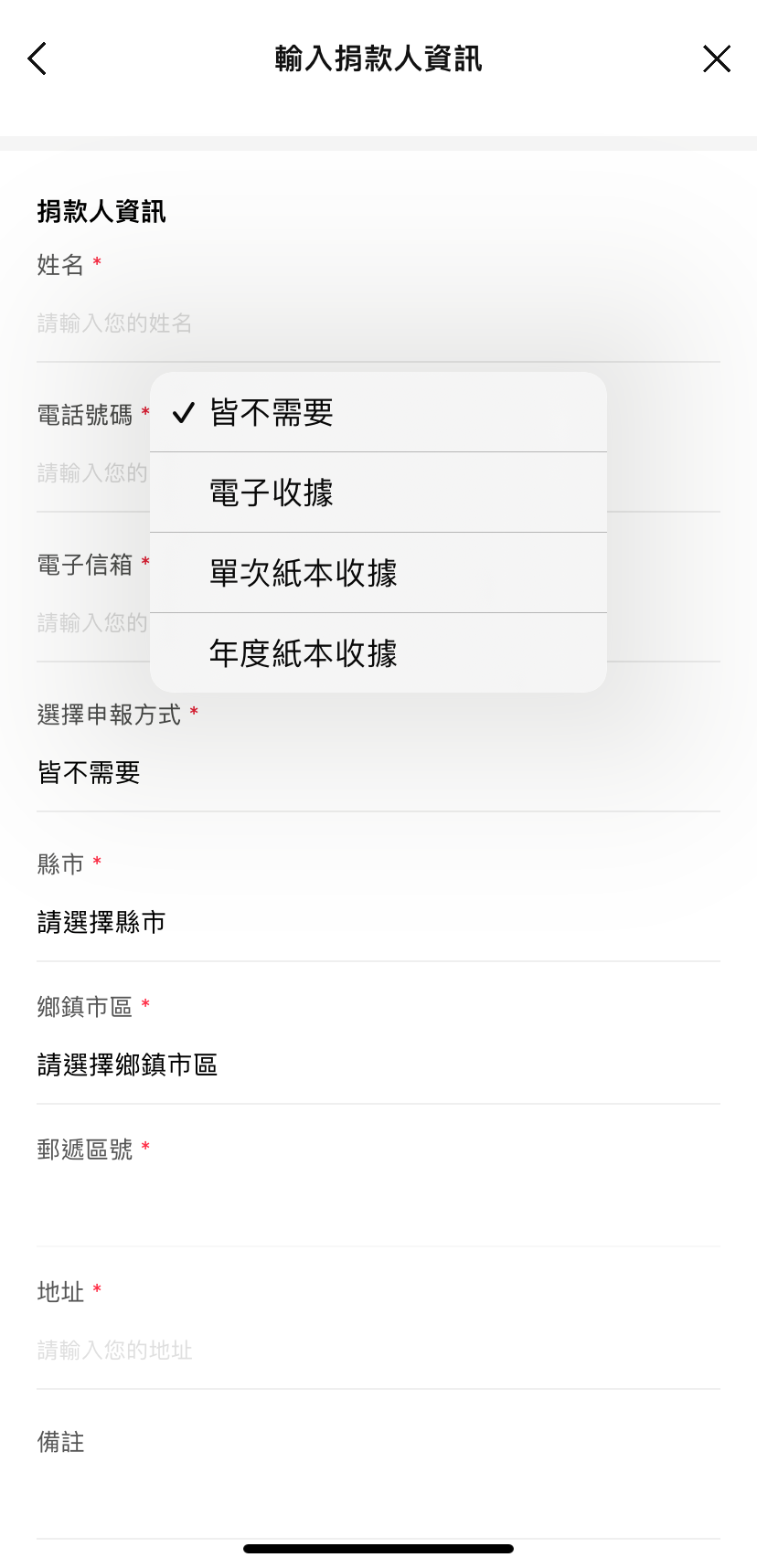Open the 請選擇鄉鎮市區 picker
The width and height of the screenshot is (757, 1568).
coord(378,1065)
